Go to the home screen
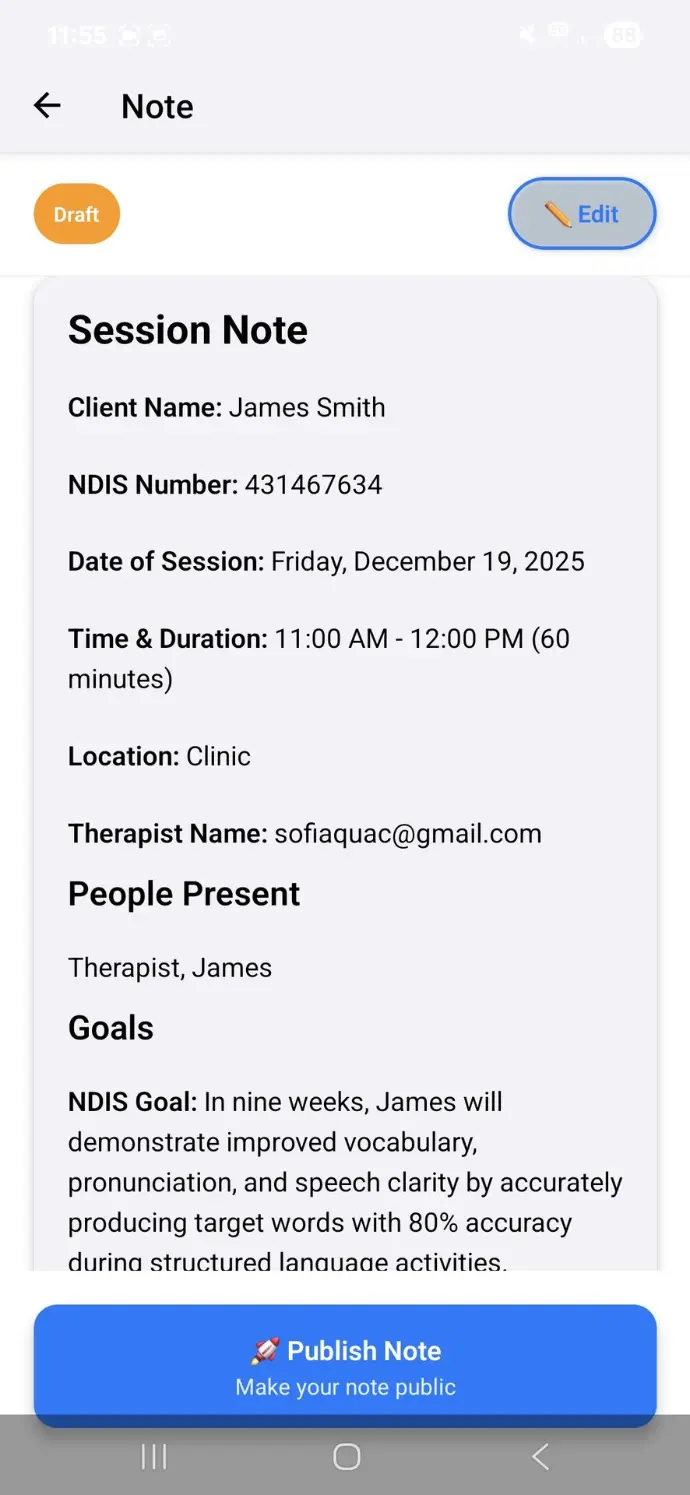This screenshot has height=1495, width=690. (346, 1457)
